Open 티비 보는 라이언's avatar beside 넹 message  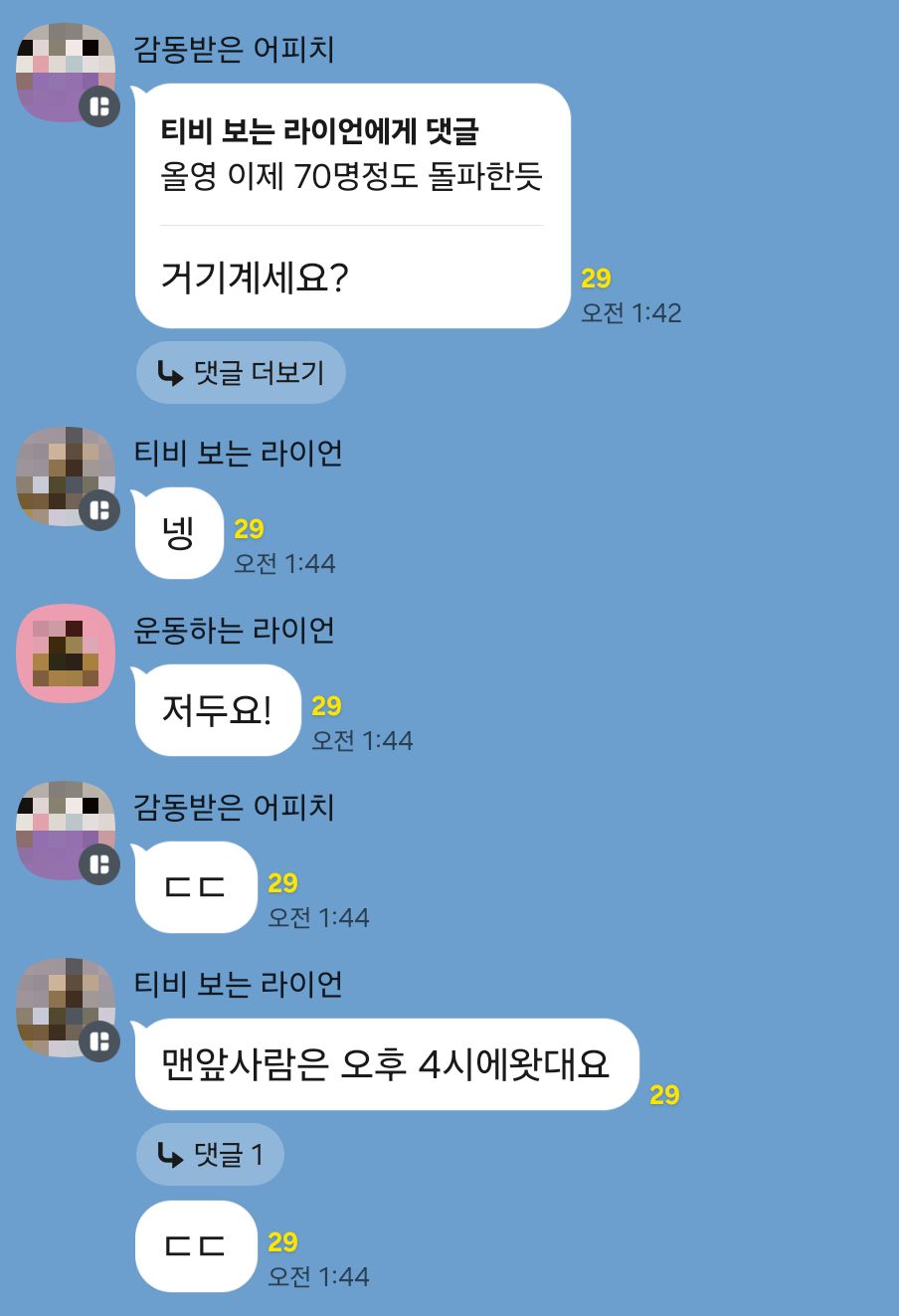[66, 476]
